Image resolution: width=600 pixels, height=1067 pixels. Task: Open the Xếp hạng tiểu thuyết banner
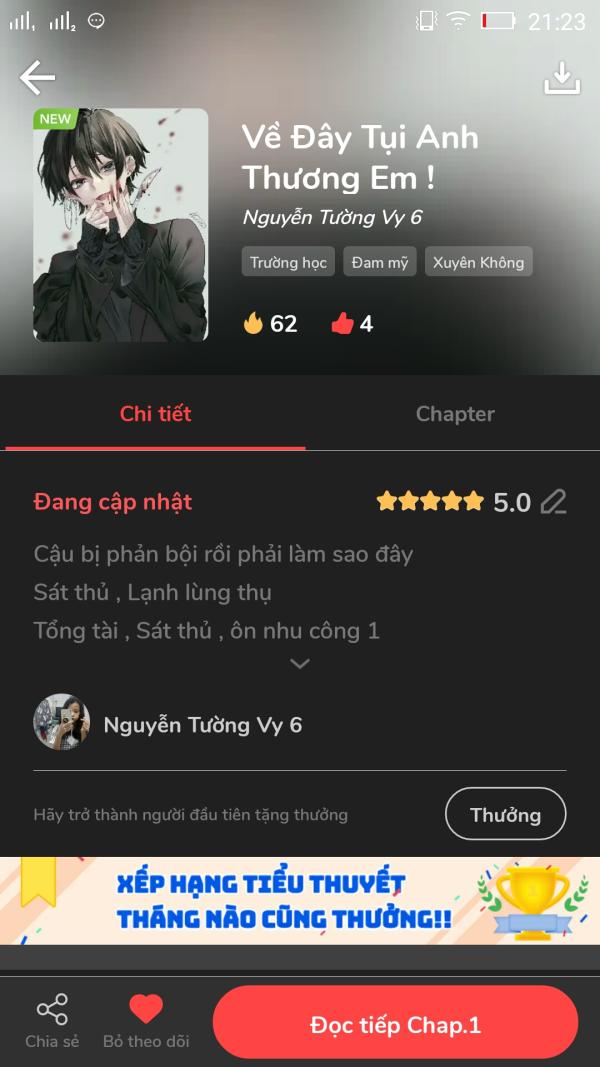(300, 900)
